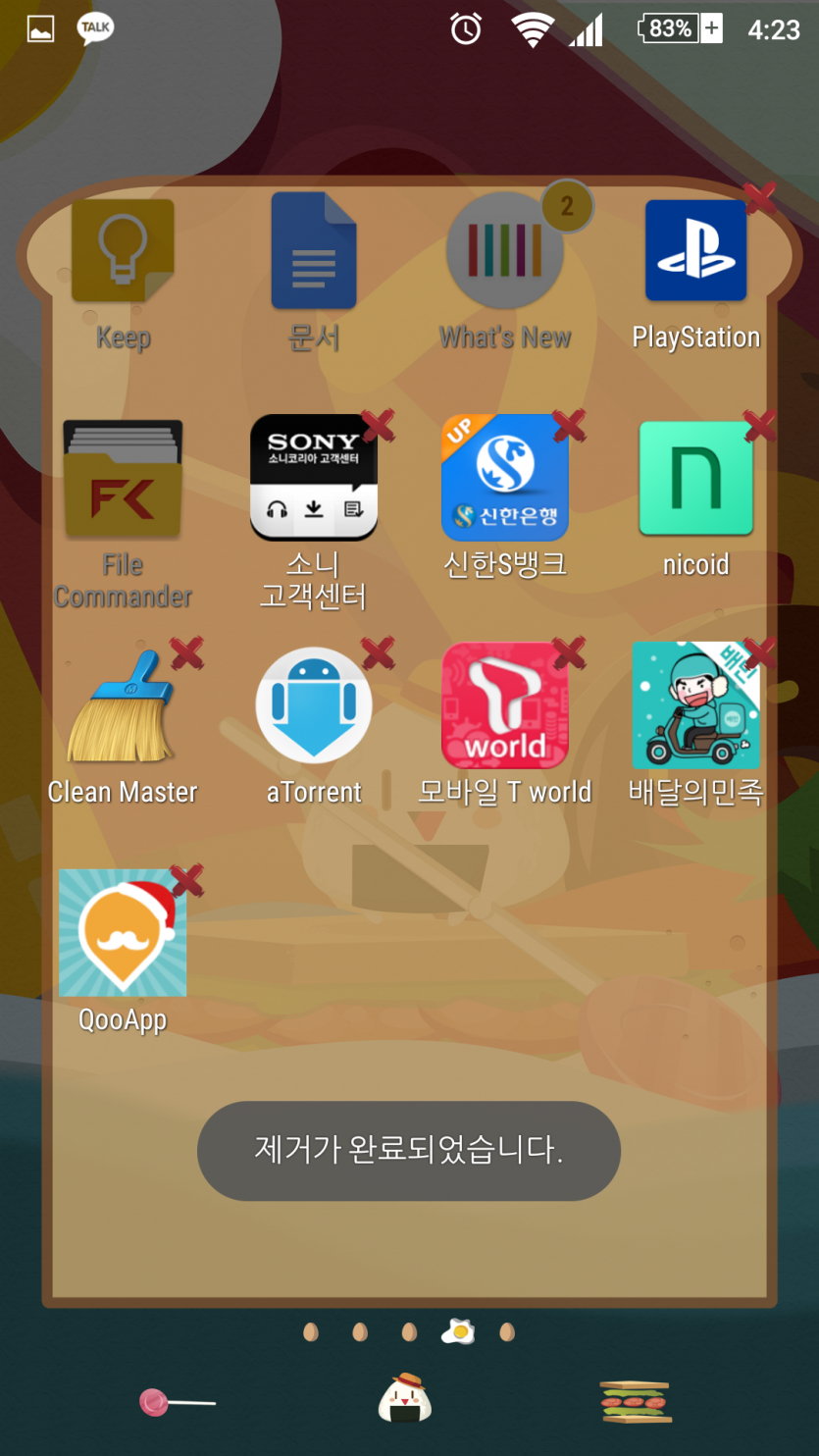The height and width of the screenshot is (1456, 819).
Task: Launch 배달의민족 app
Action: pos(695,705)
